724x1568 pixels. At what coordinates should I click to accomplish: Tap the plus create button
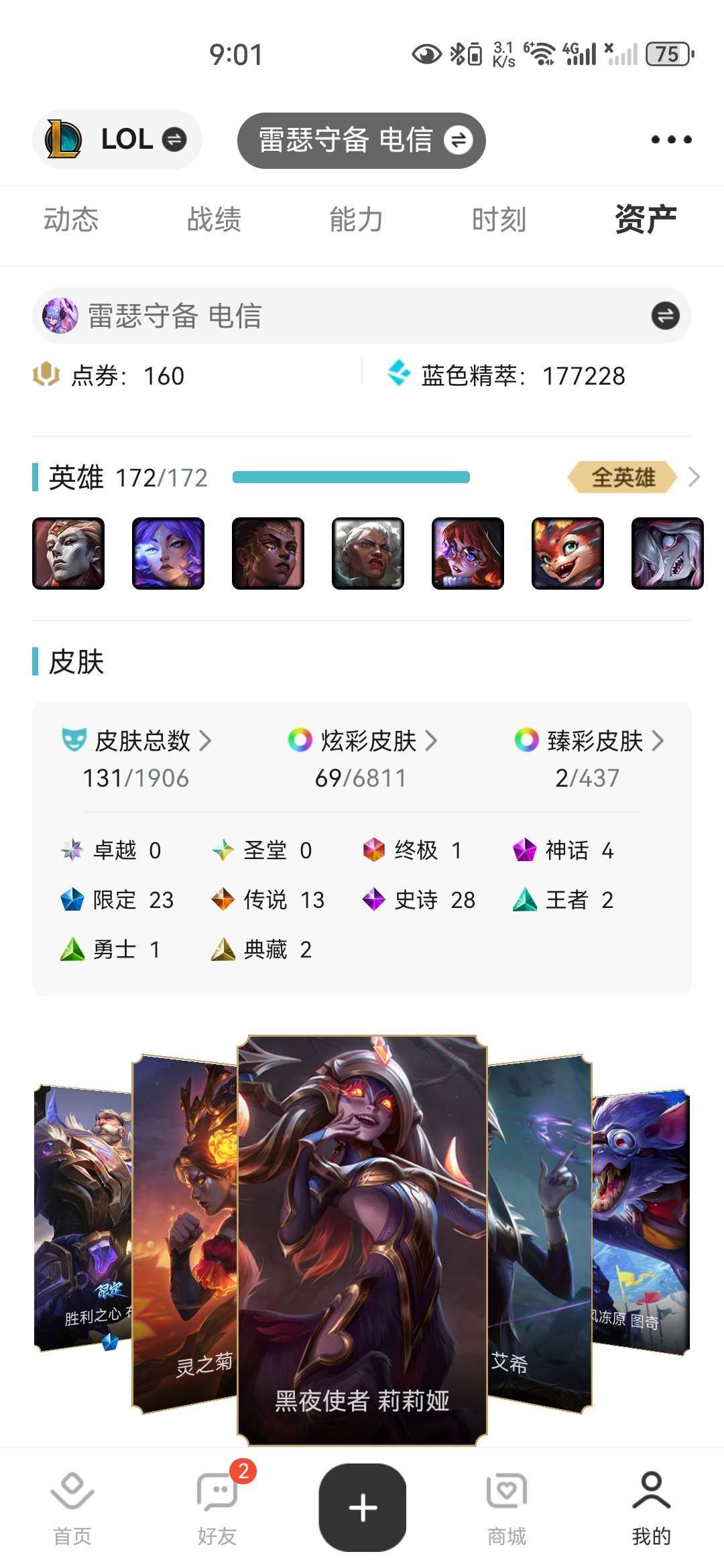coord(363,1508)
